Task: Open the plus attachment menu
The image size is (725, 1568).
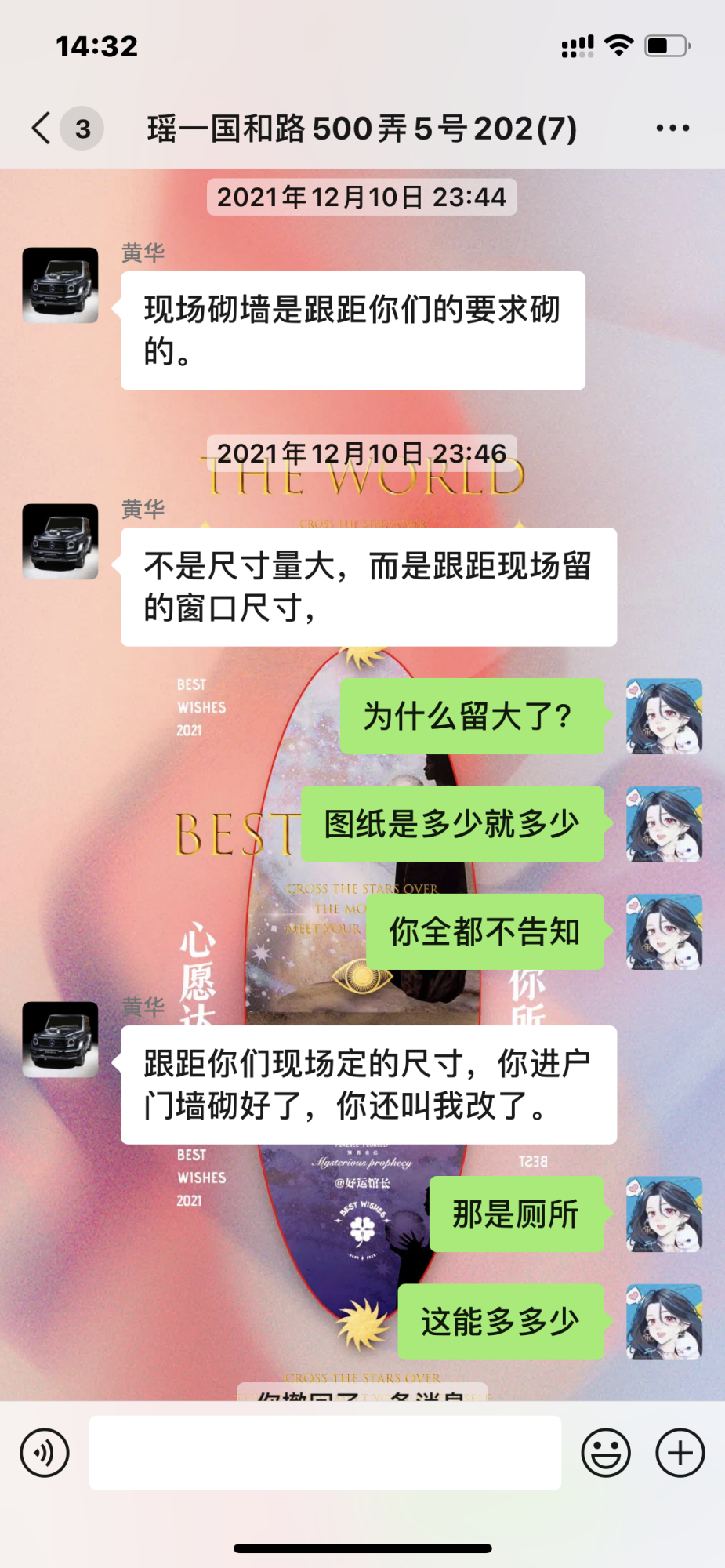Action: coord(680,1453)
